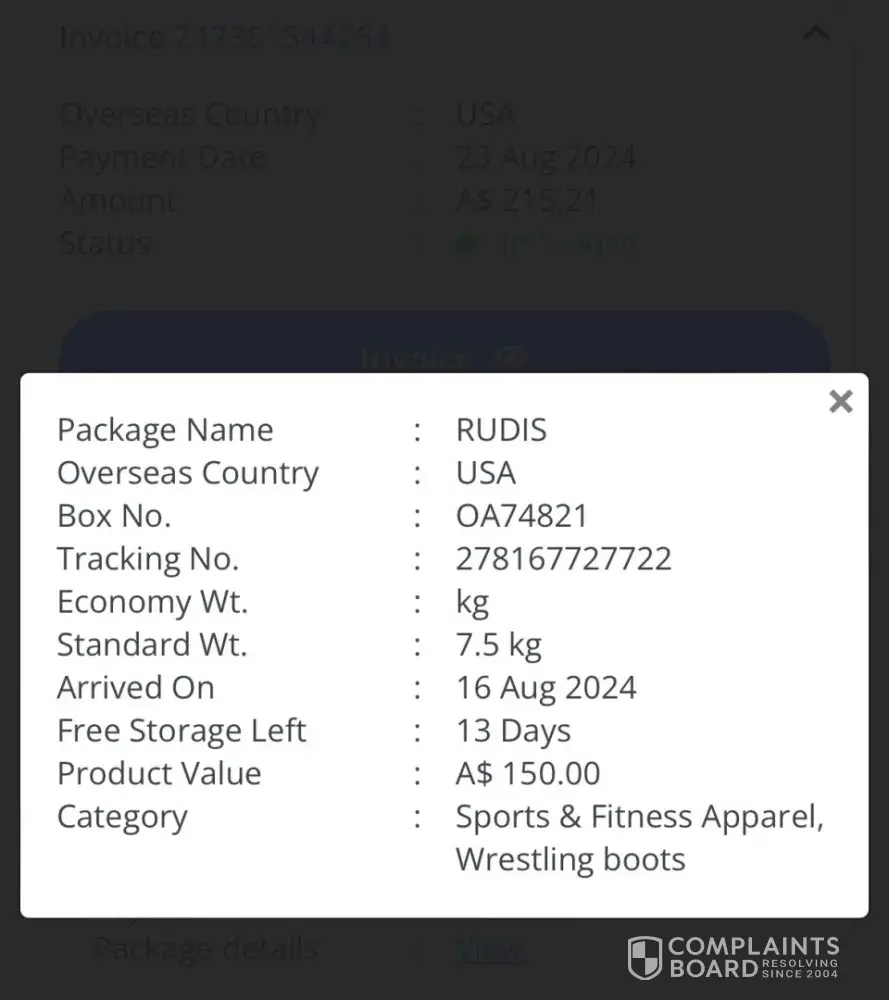
Task: Tap the View link beside Package details
Action: (x=490, y=948)
